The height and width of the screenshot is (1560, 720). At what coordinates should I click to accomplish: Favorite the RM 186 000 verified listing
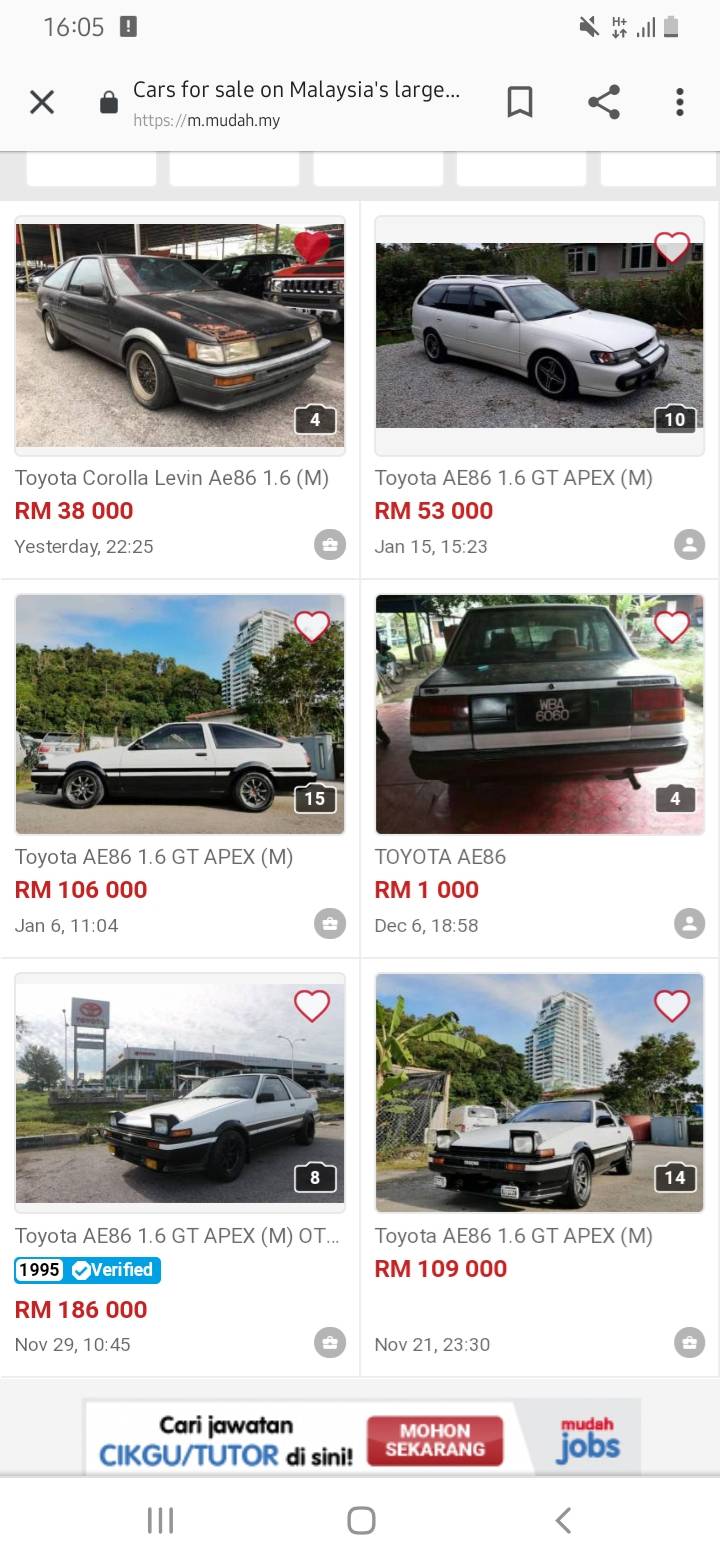(x=312, y=1006)
